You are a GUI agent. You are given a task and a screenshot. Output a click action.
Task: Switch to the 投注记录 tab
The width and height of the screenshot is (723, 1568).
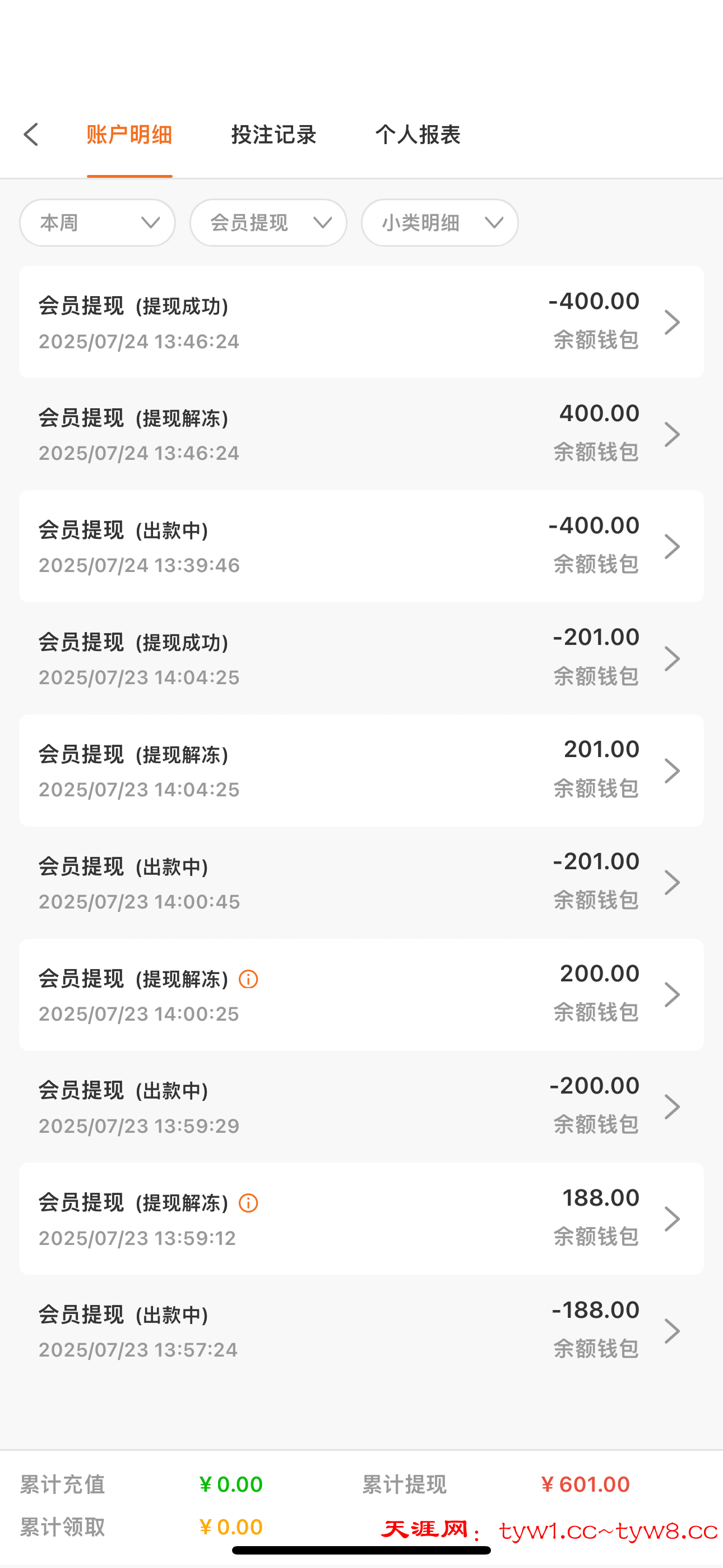pos(274,135)
